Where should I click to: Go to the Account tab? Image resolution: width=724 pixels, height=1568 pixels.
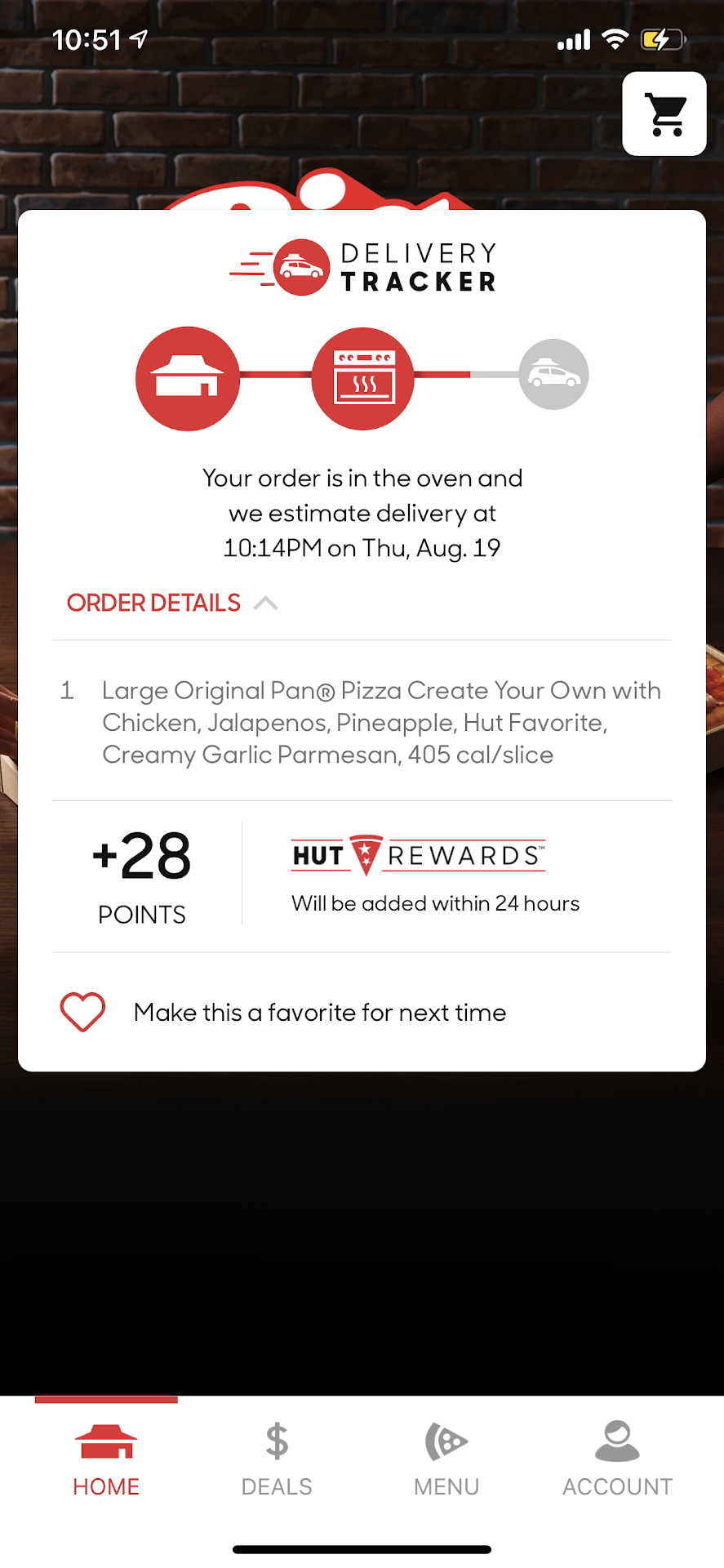point(617,1459)
